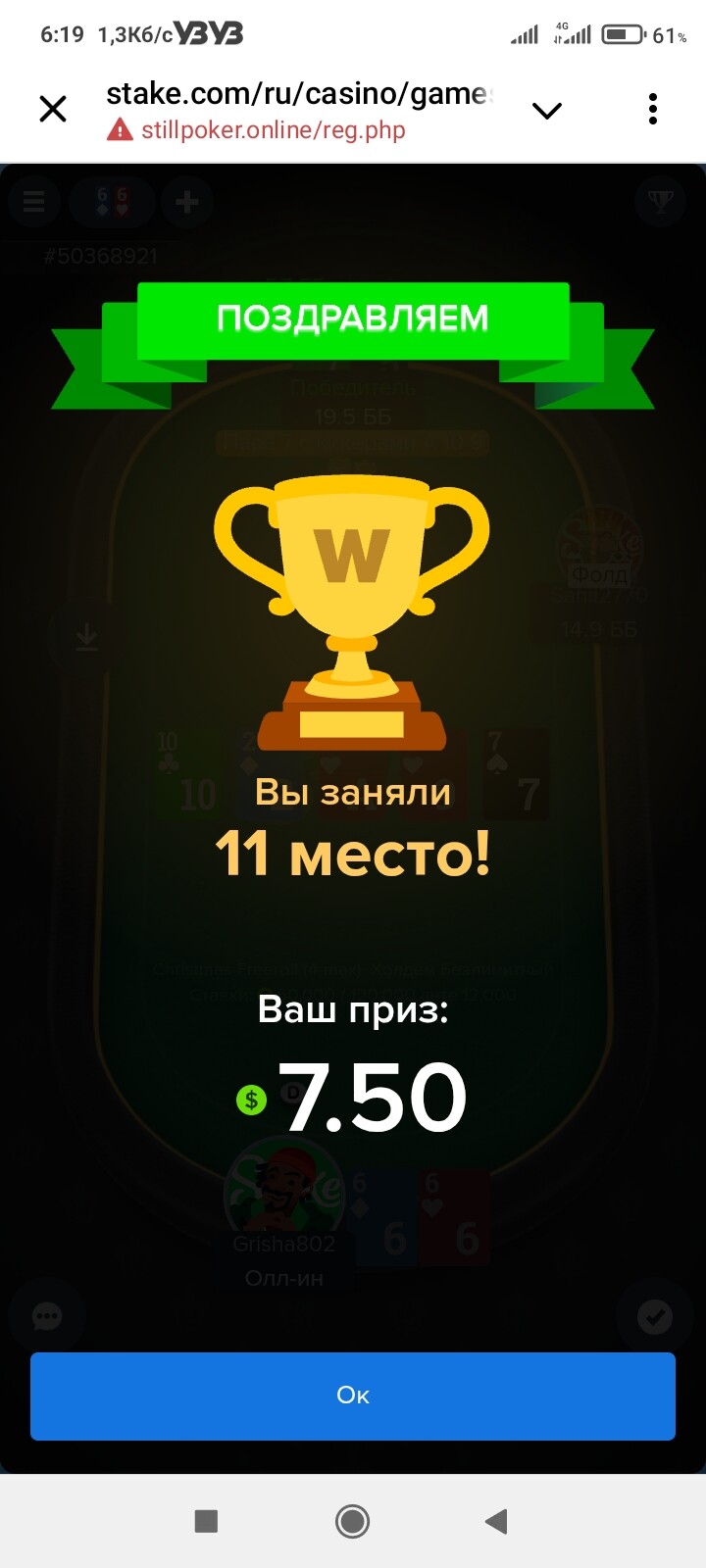
Task: Go to the system home screen
Action: (352, 1521)
